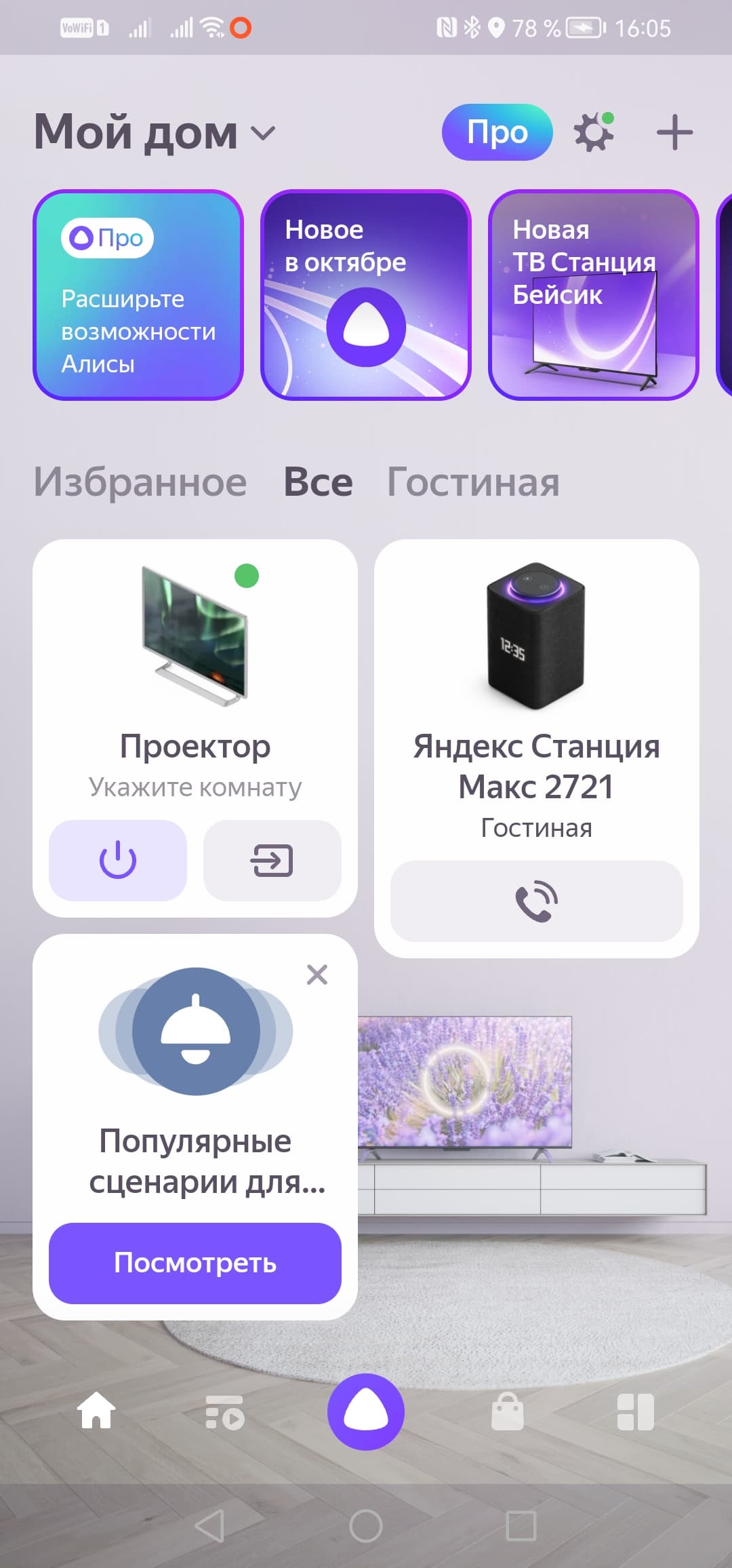View the Новая ТВ Станция Бейсик story
The height and width of the screenshot is (1568, 732).
click(x=593, y=295)
